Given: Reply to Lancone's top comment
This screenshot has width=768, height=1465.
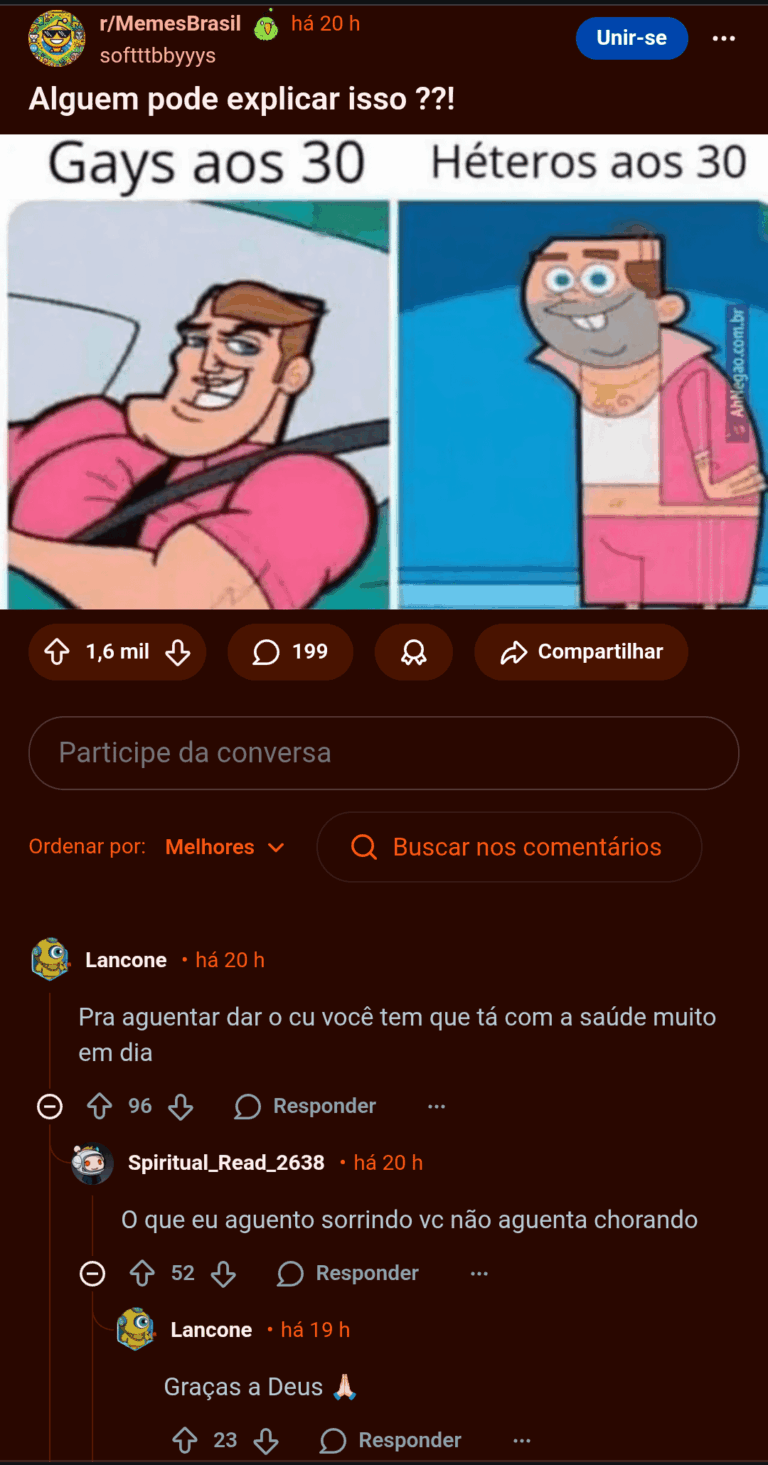Looking at the screenshot, I should coord(305,1106).
